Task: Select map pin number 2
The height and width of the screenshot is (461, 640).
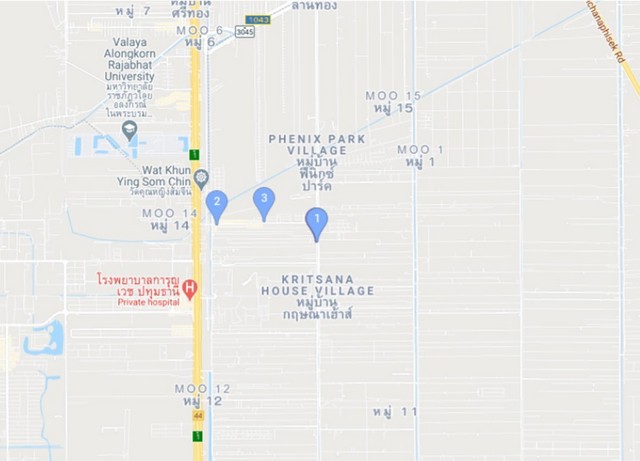Action: pos(216,204)
